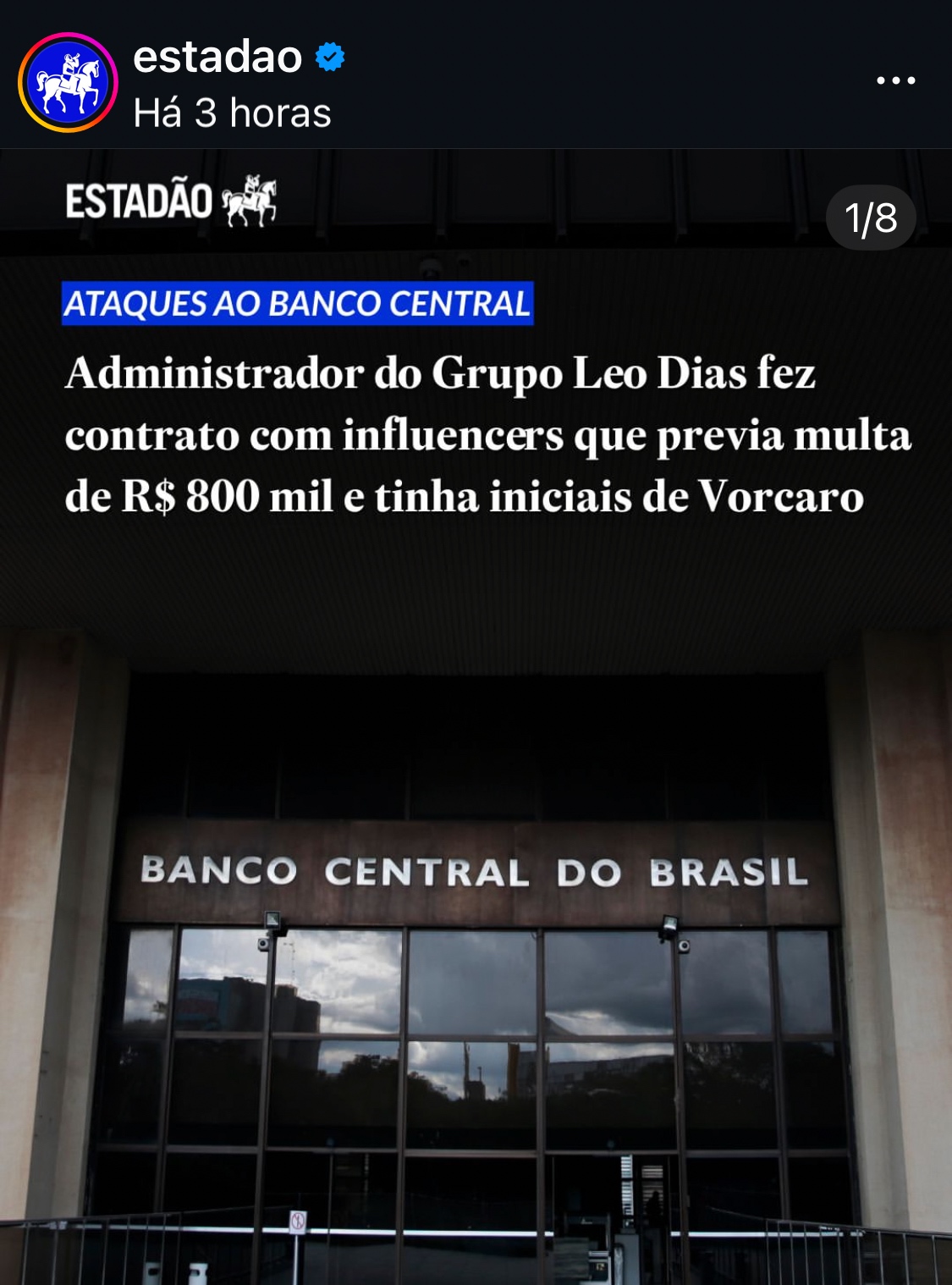Screen dimensions: 952x1285
Task: Tap the Banco Central post image
Action: point(476,847)
